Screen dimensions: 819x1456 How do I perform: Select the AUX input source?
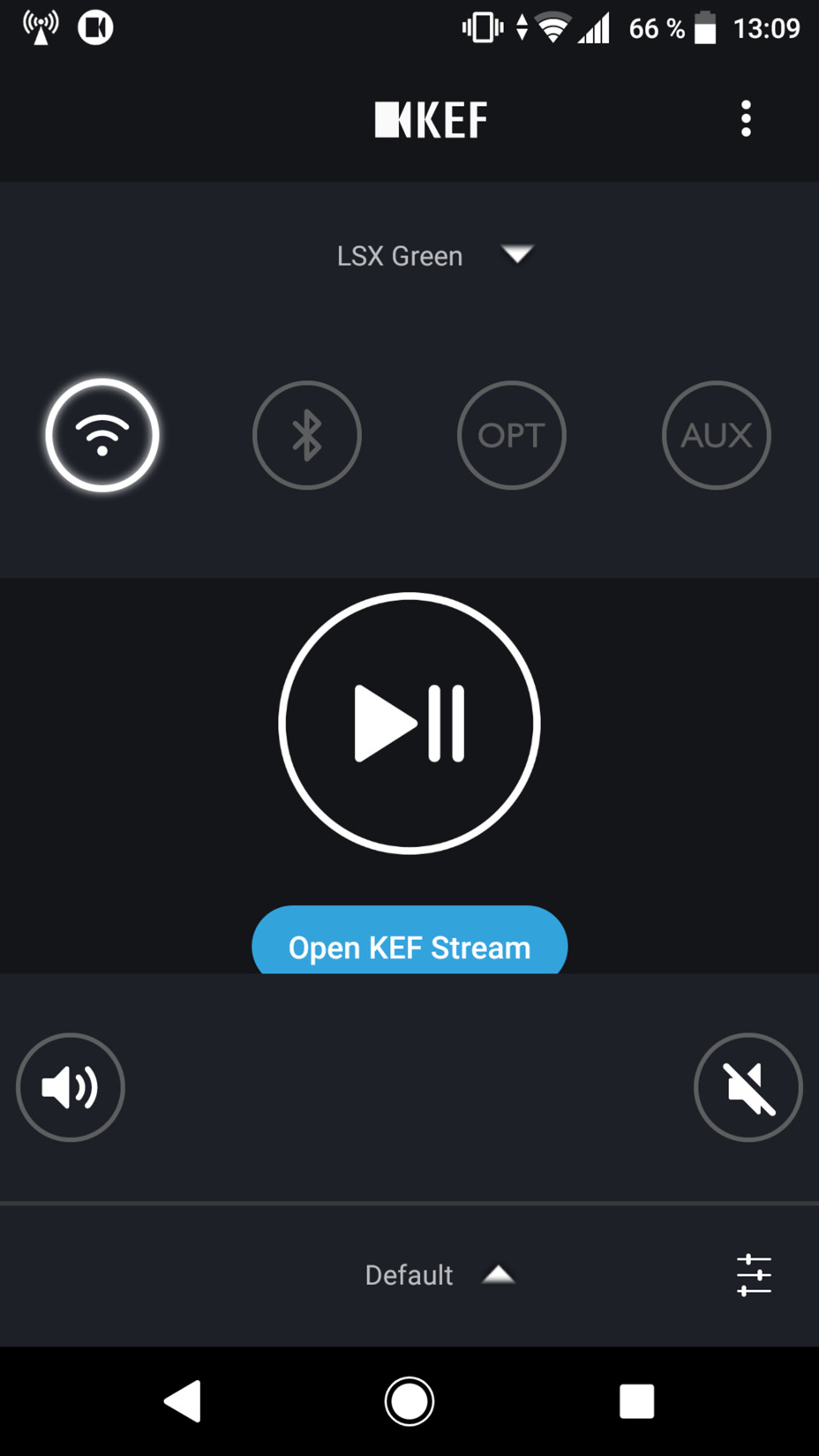717,435
